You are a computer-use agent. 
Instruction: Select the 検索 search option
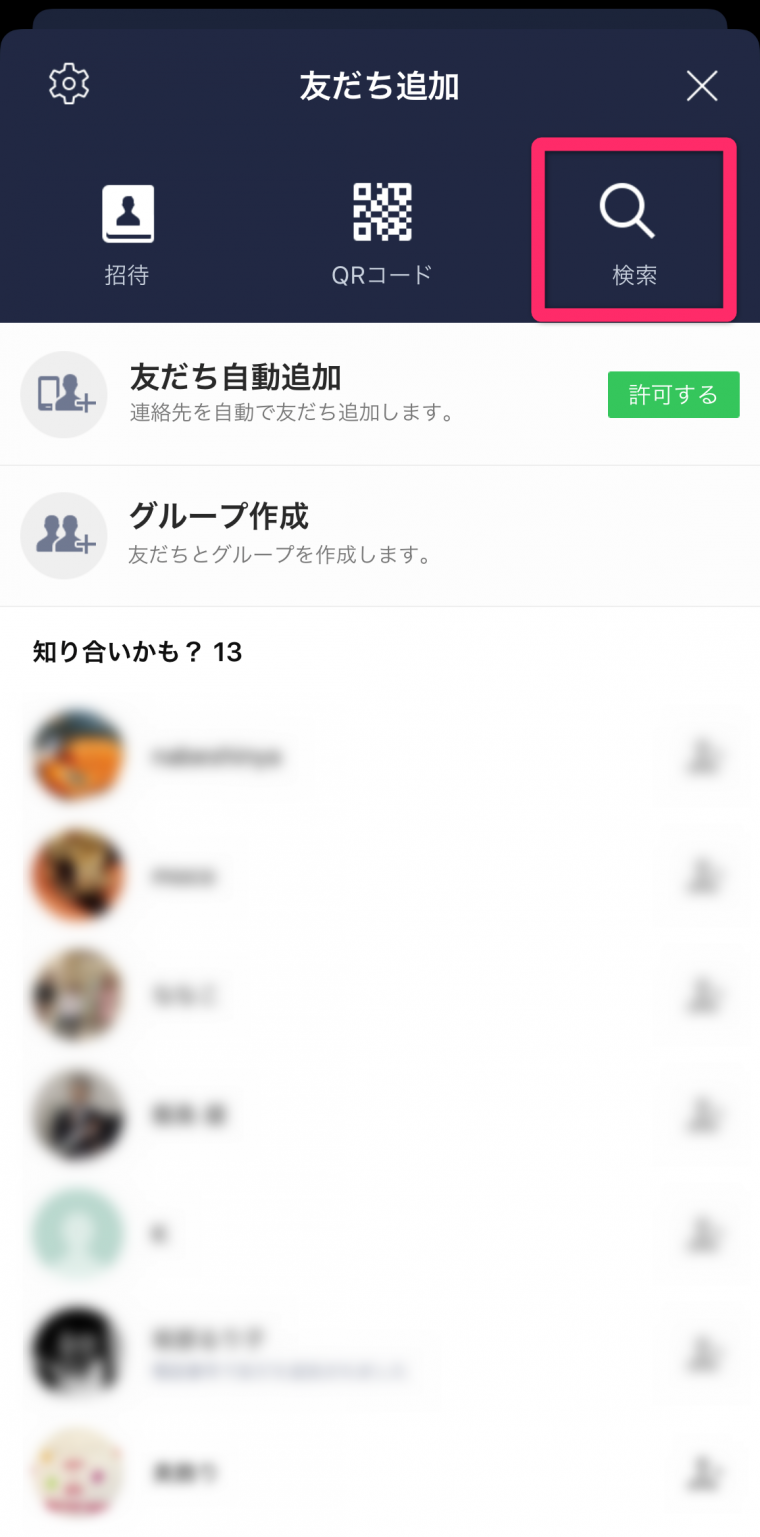pyautogui.click(x=634, y=231)
